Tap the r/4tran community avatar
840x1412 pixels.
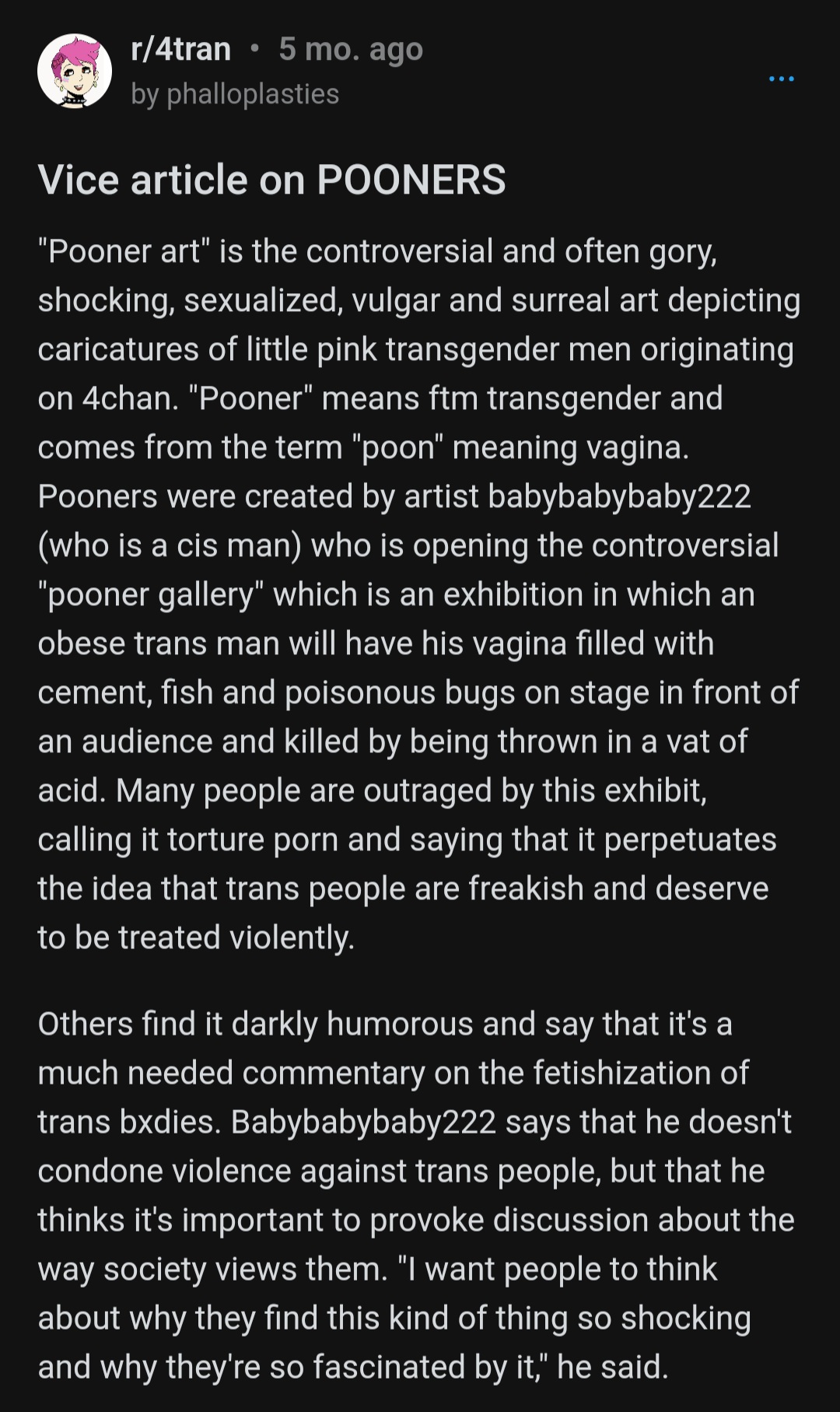[75, 71]
